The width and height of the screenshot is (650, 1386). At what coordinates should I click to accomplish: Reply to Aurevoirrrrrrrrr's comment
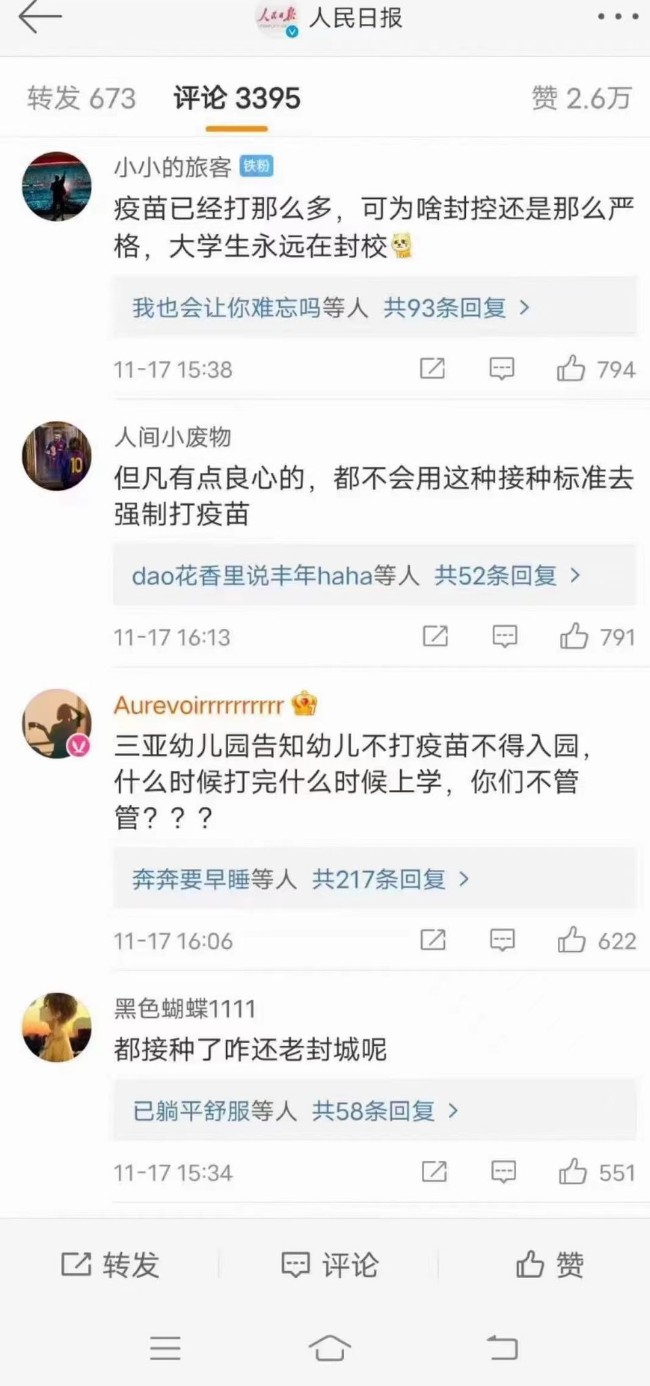pos(502,941)
